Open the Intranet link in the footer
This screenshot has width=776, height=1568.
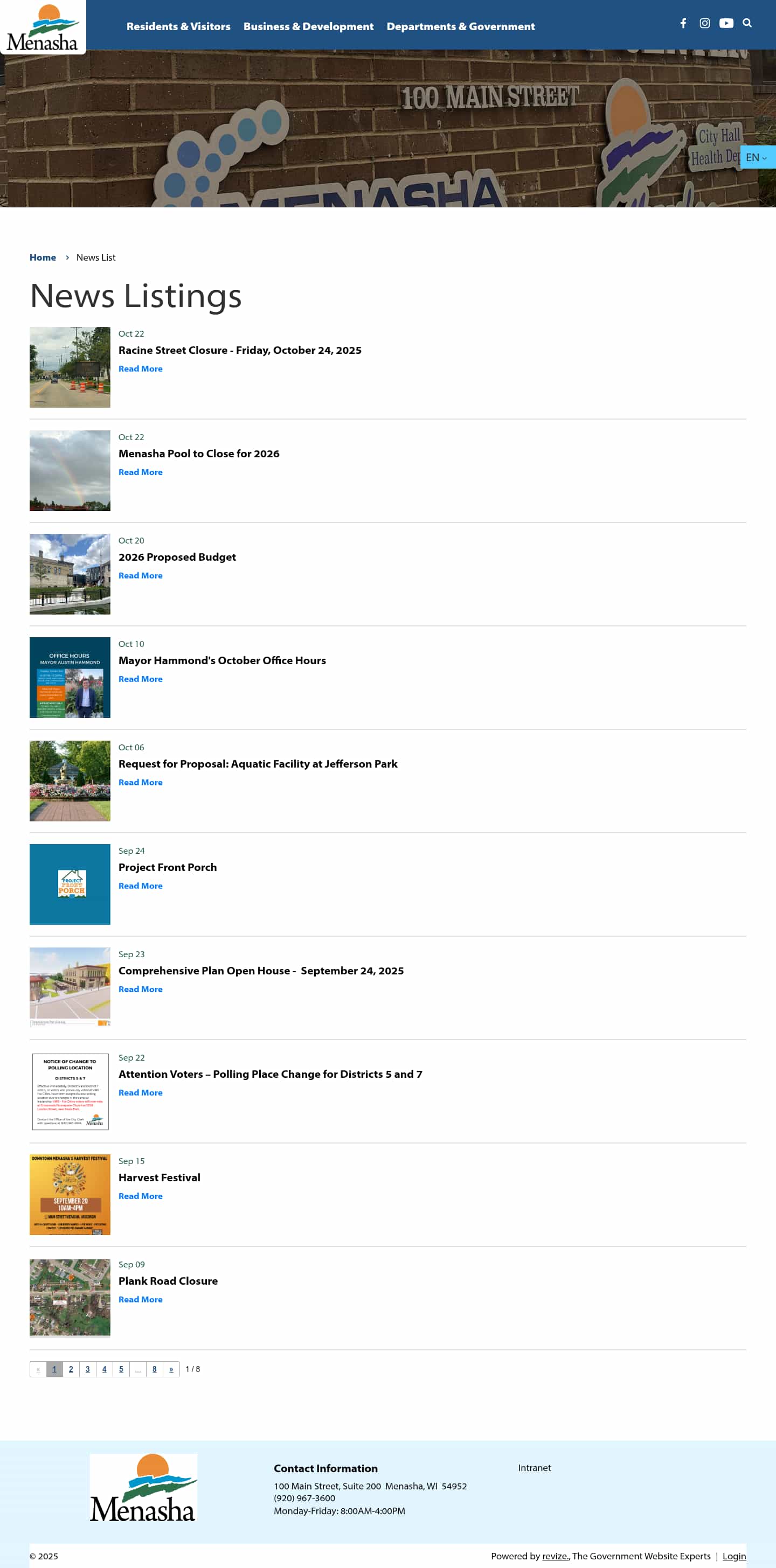[534, 1468]
